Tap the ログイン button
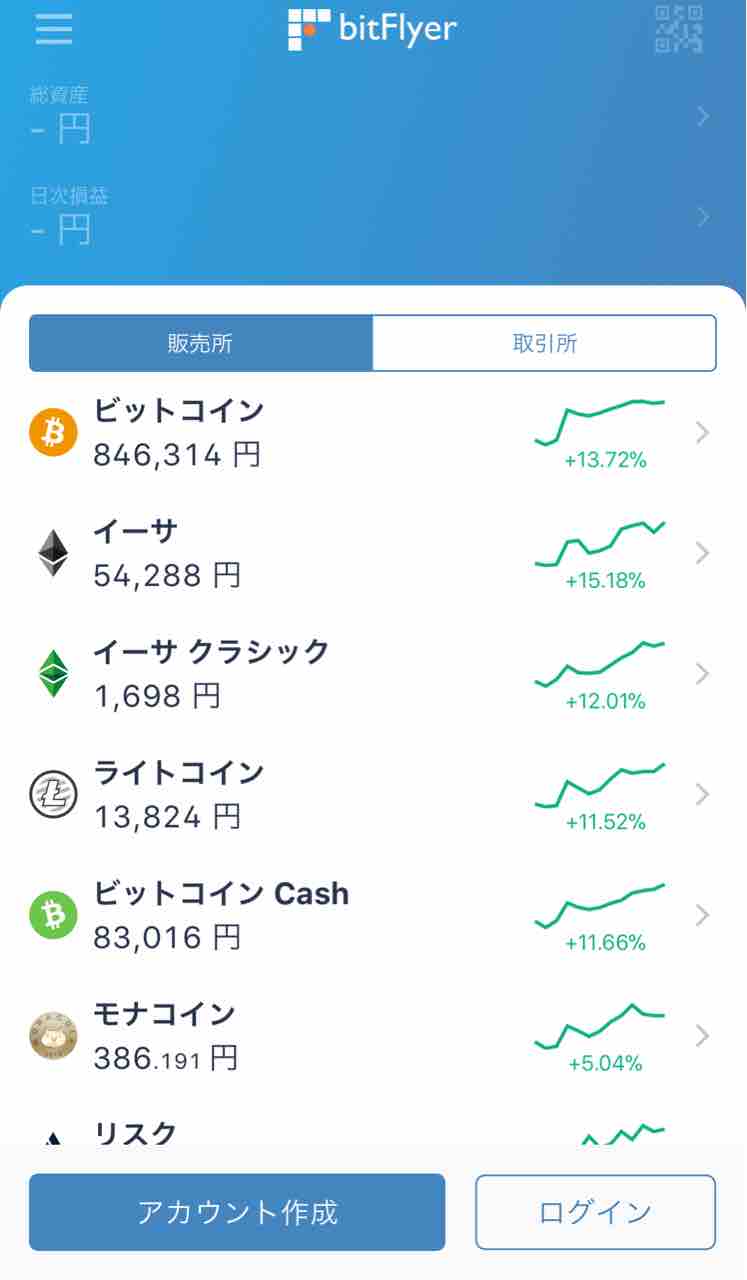Image resolution: width=747 pixels, height=1280 pixels. (x=595, y=1212)
